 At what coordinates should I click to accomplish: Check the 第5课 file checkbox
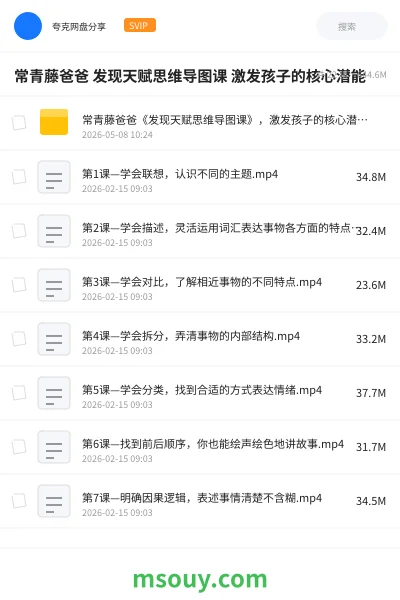coord(19,392)
